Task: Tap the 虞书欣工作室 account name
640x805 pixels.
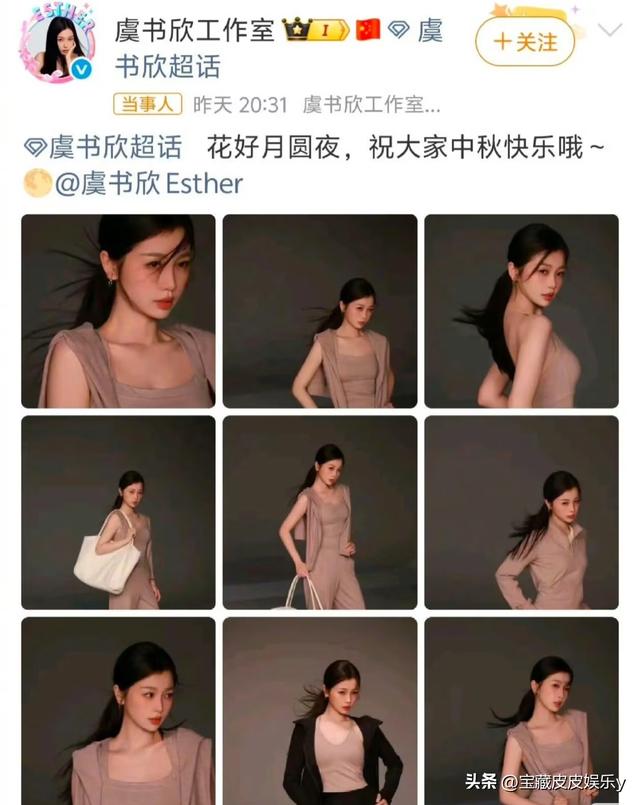Action: click(x=194, y=31)
